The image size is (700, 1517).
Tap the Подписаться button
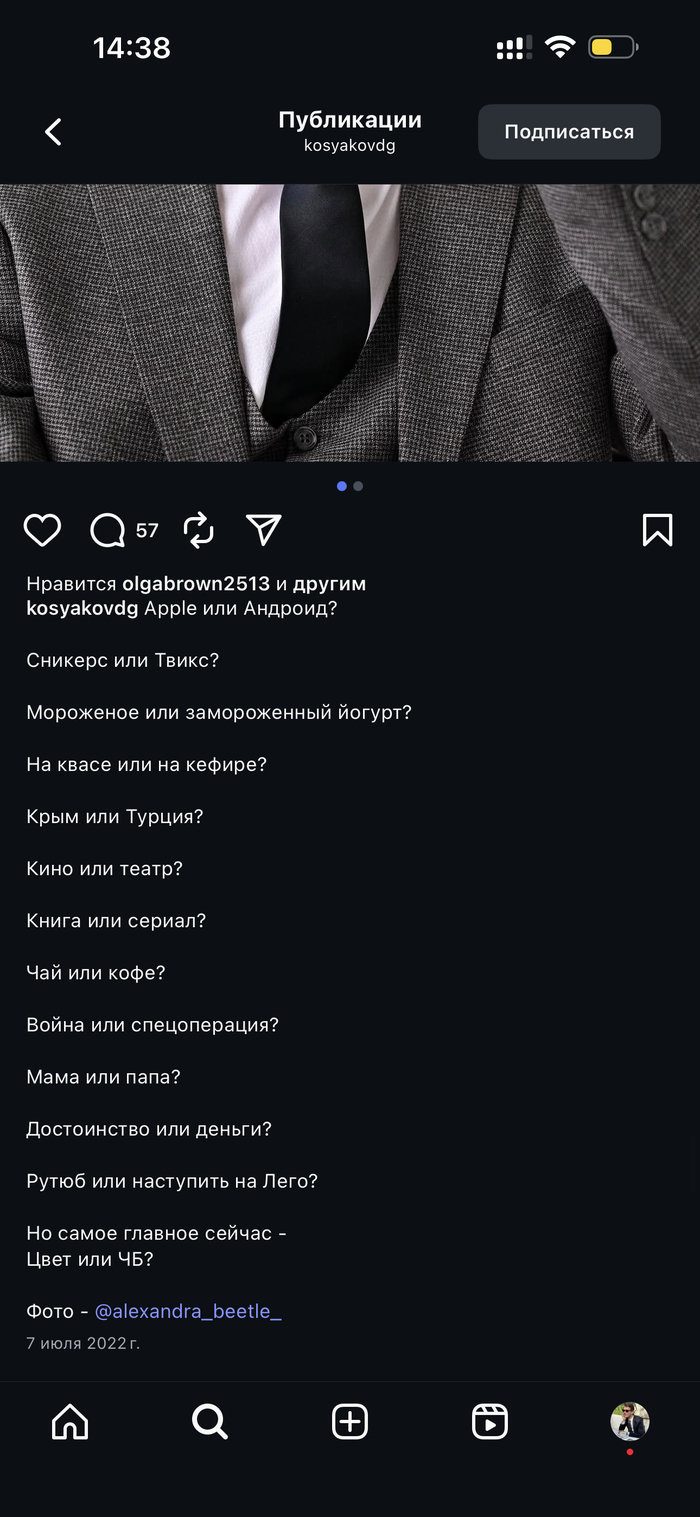[569, 132]
